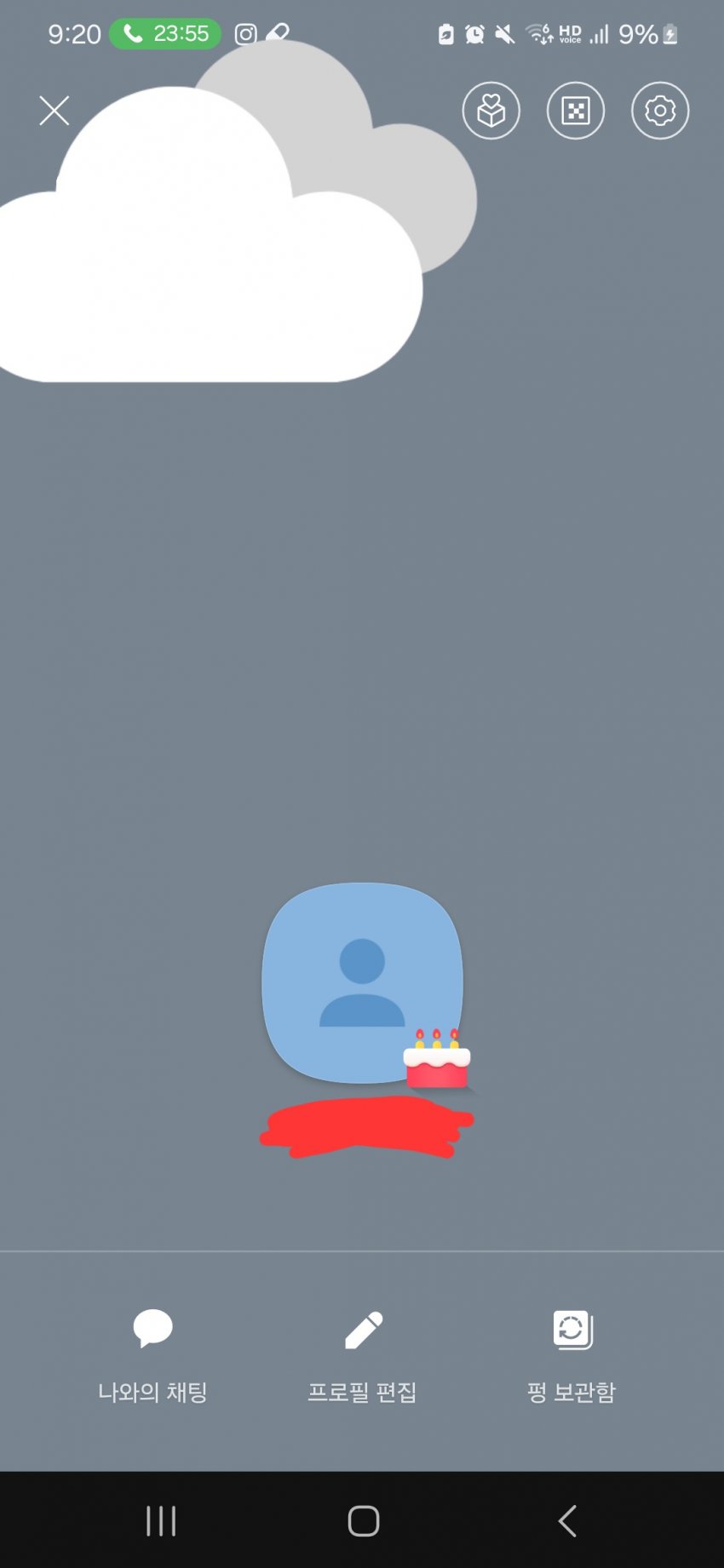Open 펑 보관함

coord(572,1353)
